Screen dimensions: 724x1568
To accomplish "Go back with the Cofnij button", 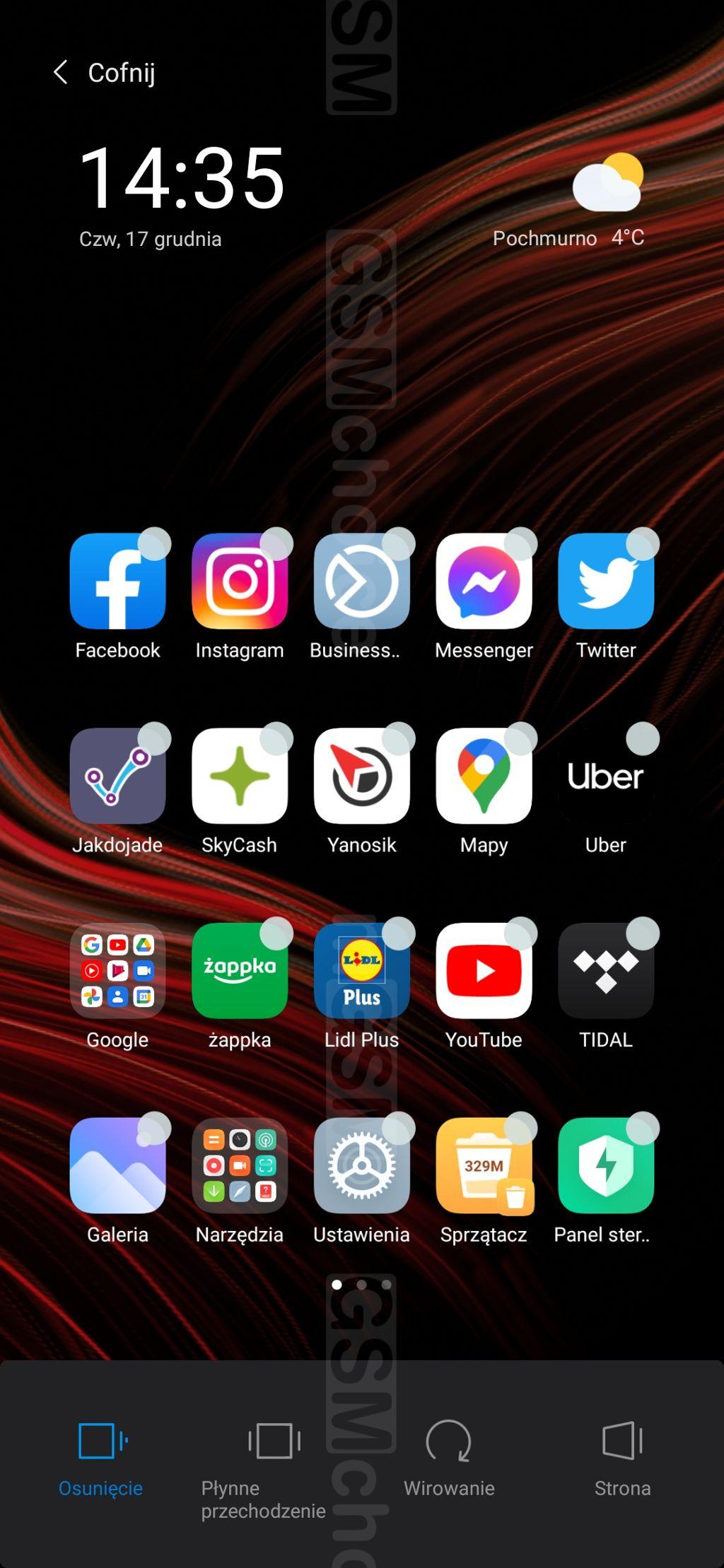I will coord(105,72).
